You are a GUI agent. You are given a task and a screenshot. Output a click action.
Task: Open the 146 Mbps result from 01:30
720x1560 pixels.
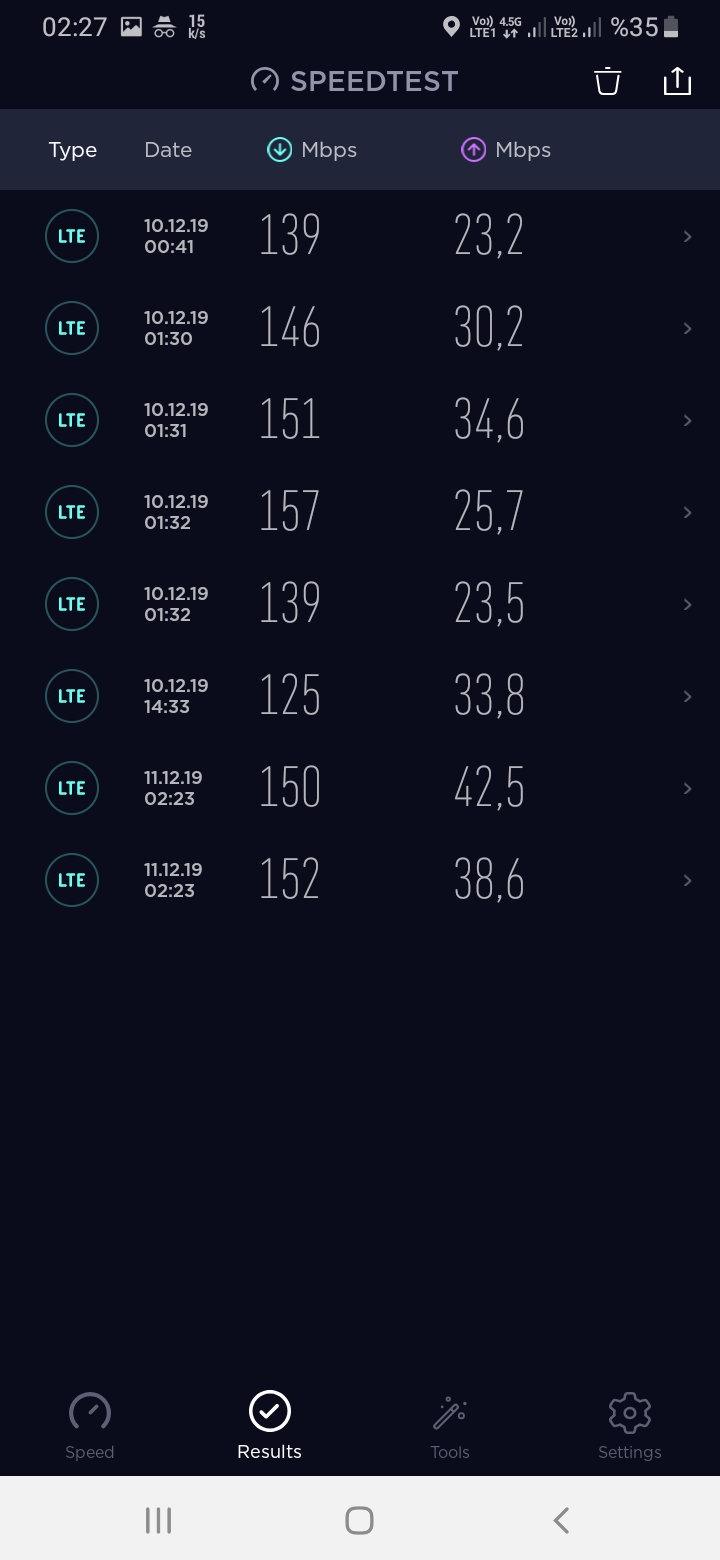pyautogui.click(x=360, y=328)
